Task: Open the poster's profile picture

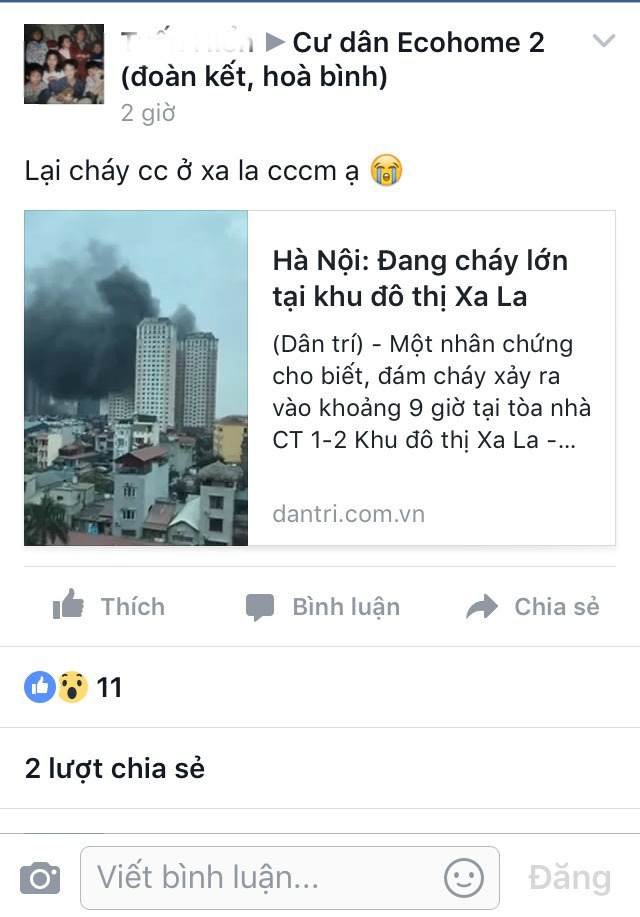Action: (63, 64)
